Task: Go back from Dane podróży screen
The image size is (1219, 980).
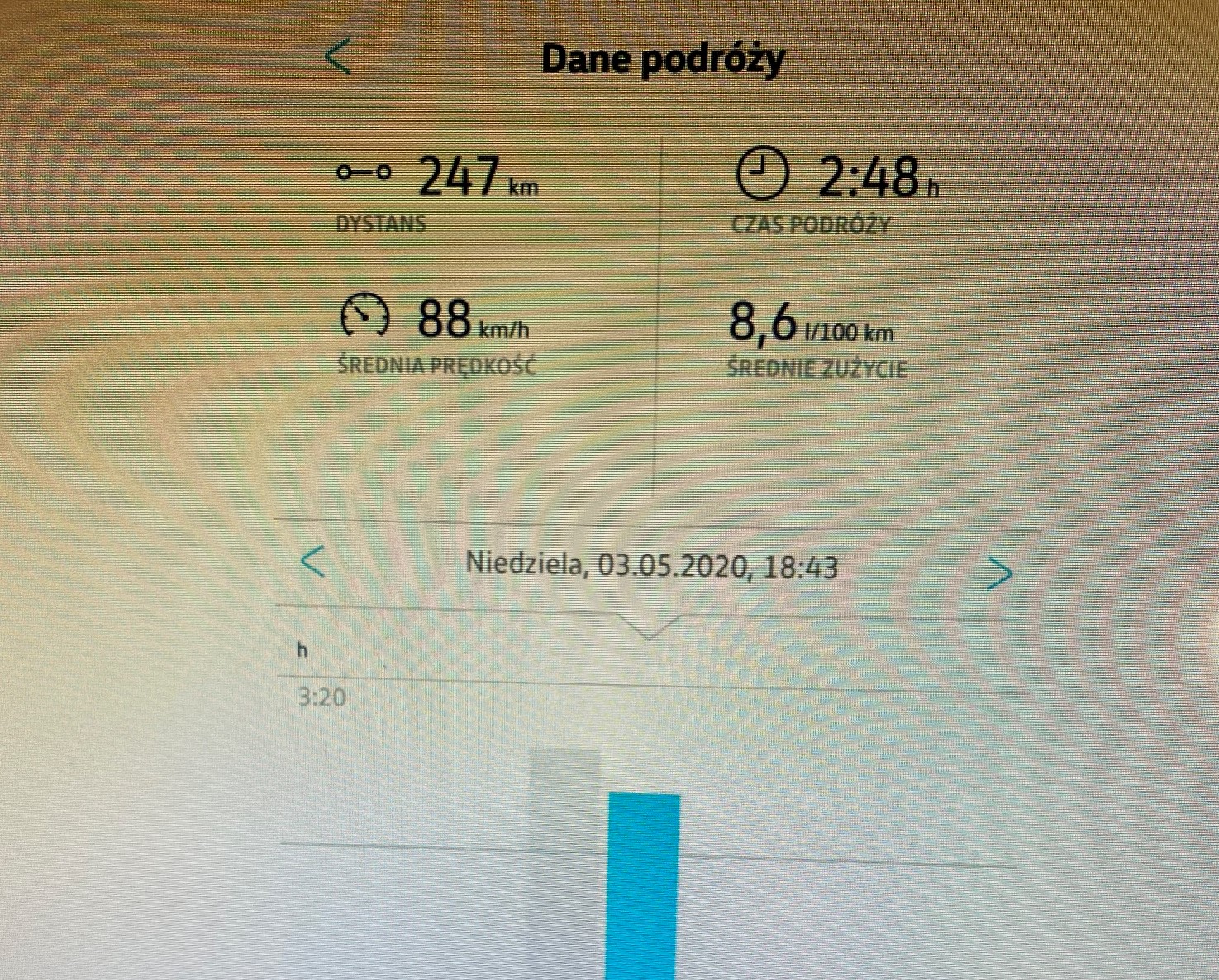Action: (339, 57)
